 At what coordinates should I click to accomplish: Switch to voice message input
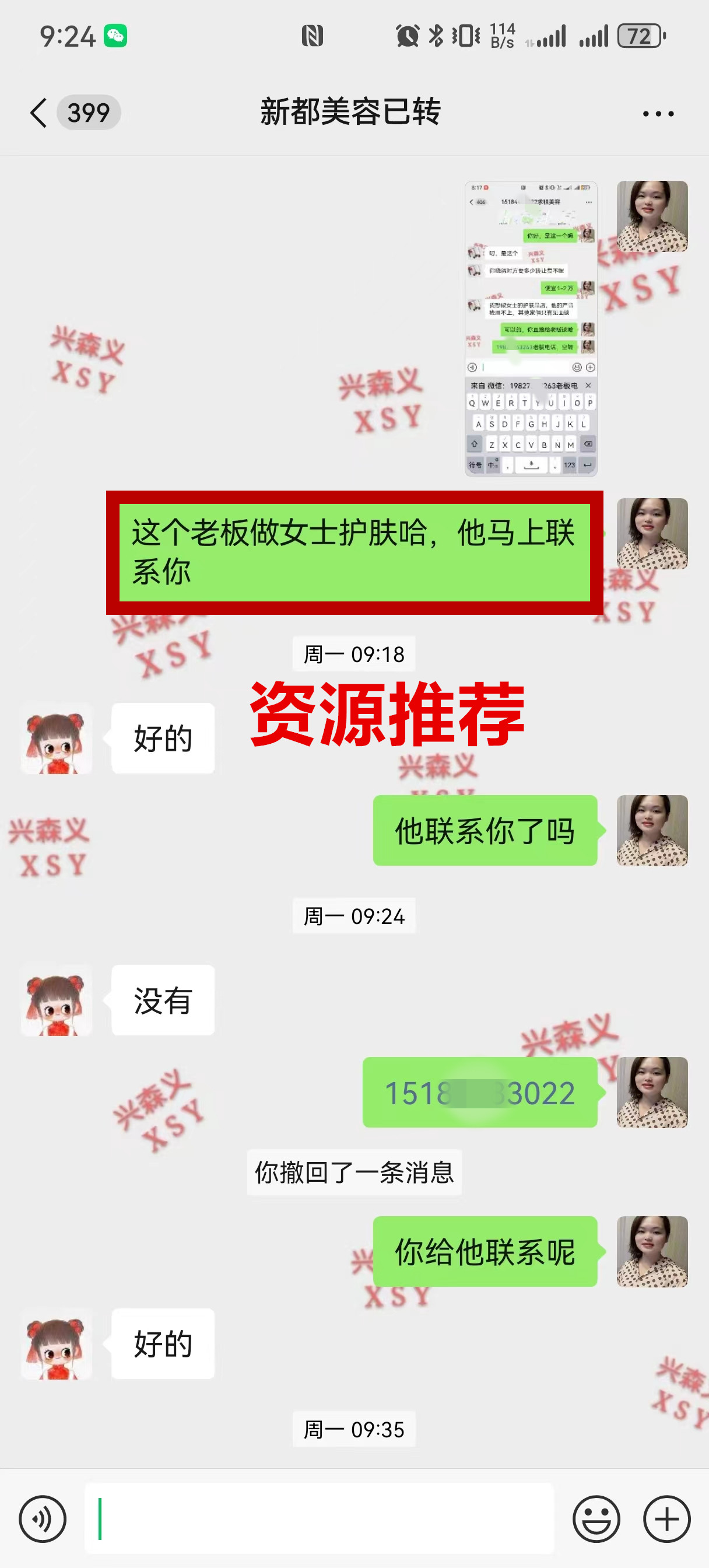pyautogui.click(x=42, y=1518)
